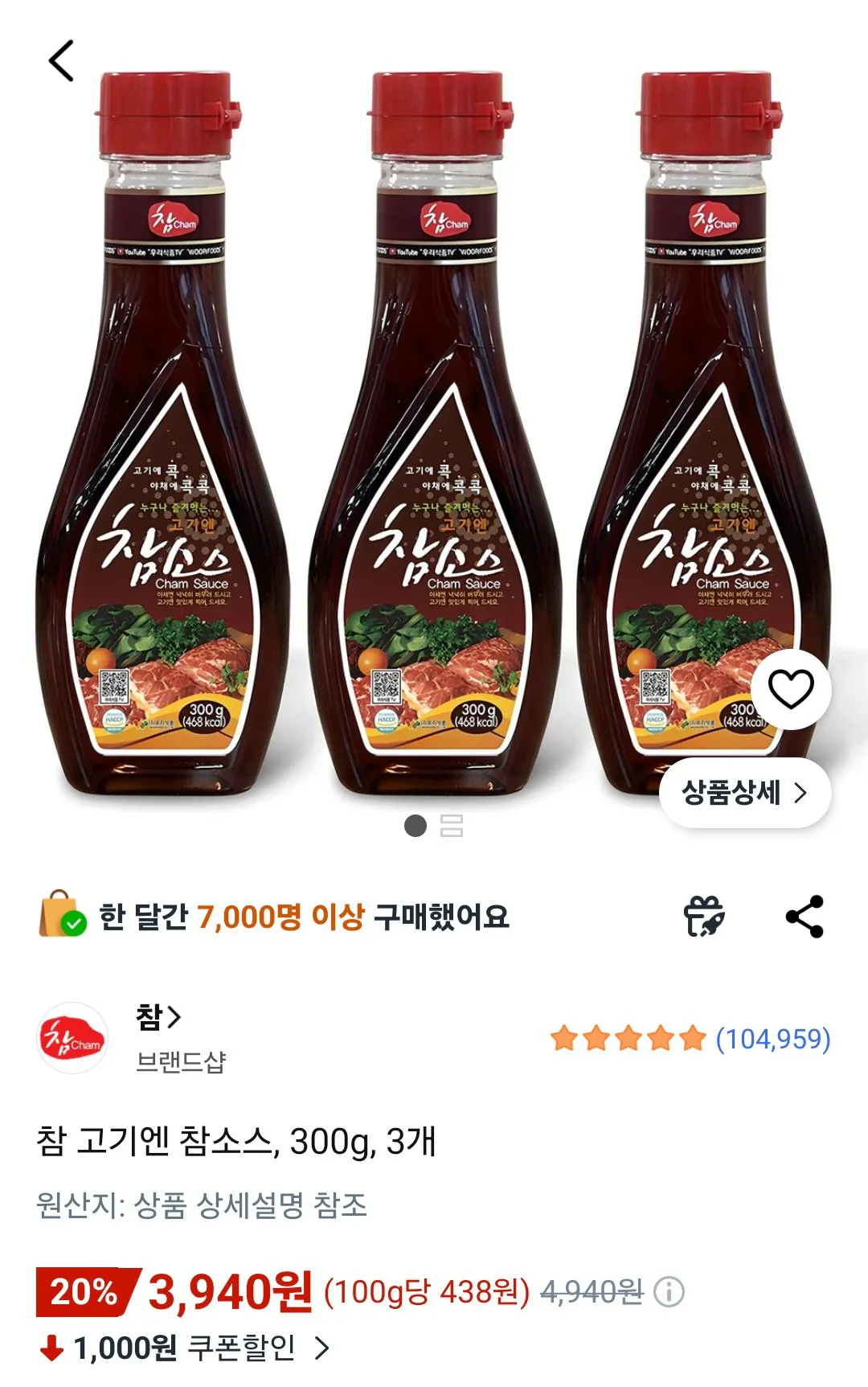The height and width of the screenshot is (1387, 868).
Task: Open the image grid view icon below the photos
Action: click(x=452, y=827)
